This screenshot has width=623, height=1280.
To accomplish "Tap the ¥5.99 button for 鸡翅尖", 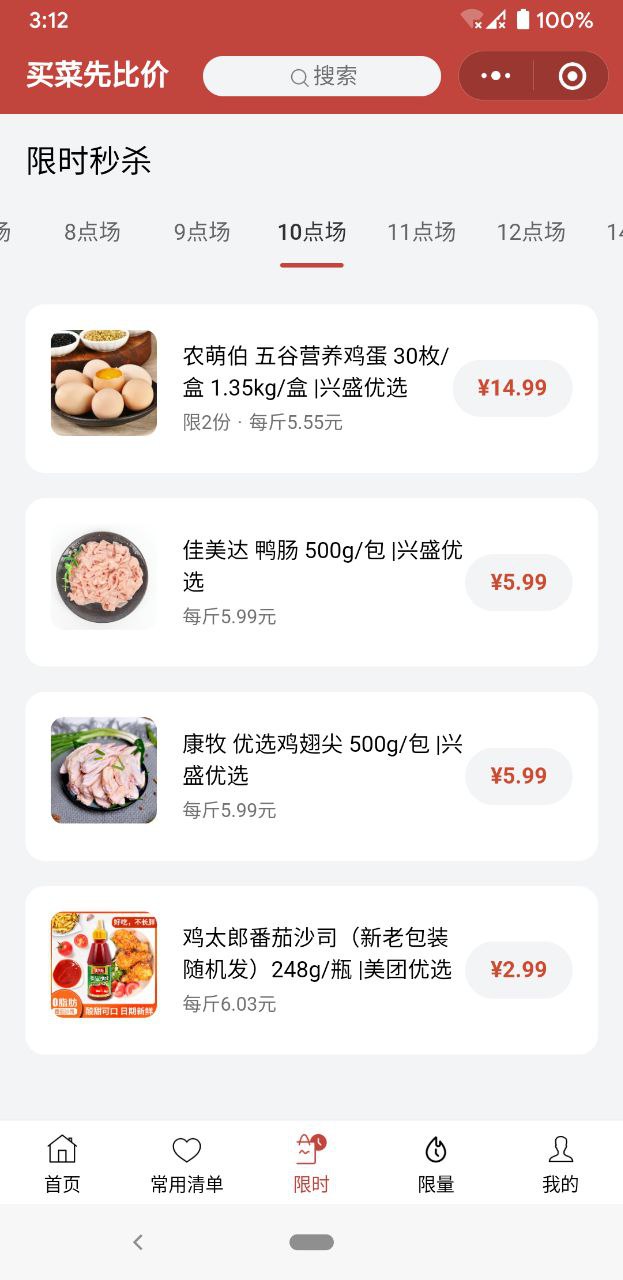I will point(518,776).
